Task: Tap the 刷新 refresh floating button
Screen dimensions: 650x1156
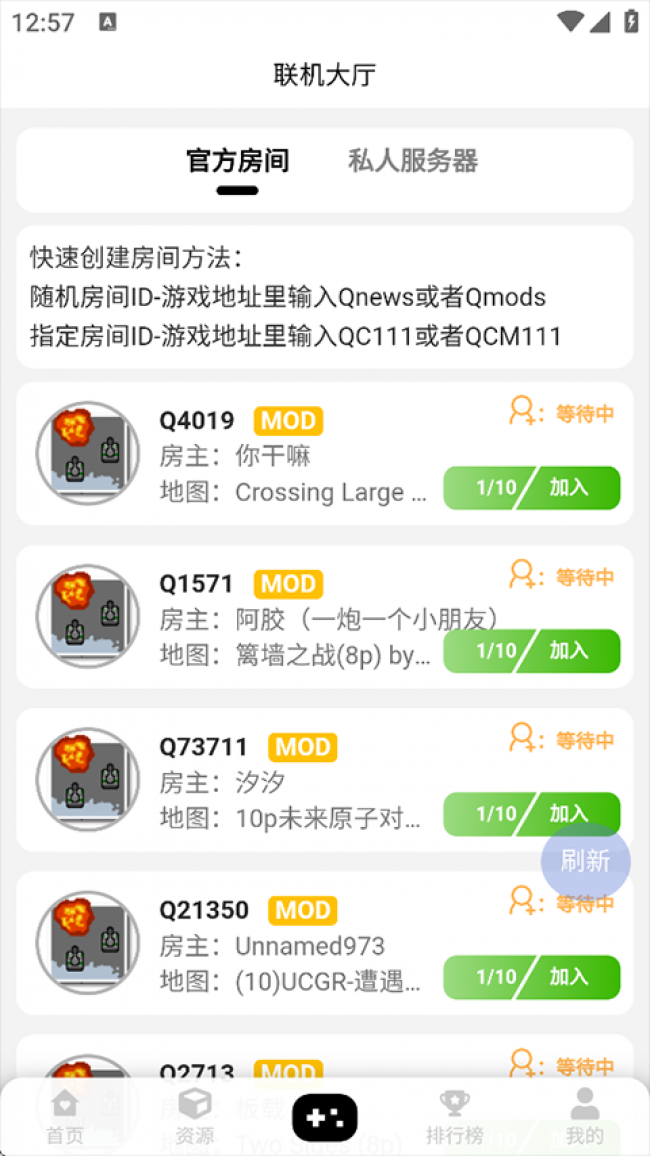Action: point(585,861)
